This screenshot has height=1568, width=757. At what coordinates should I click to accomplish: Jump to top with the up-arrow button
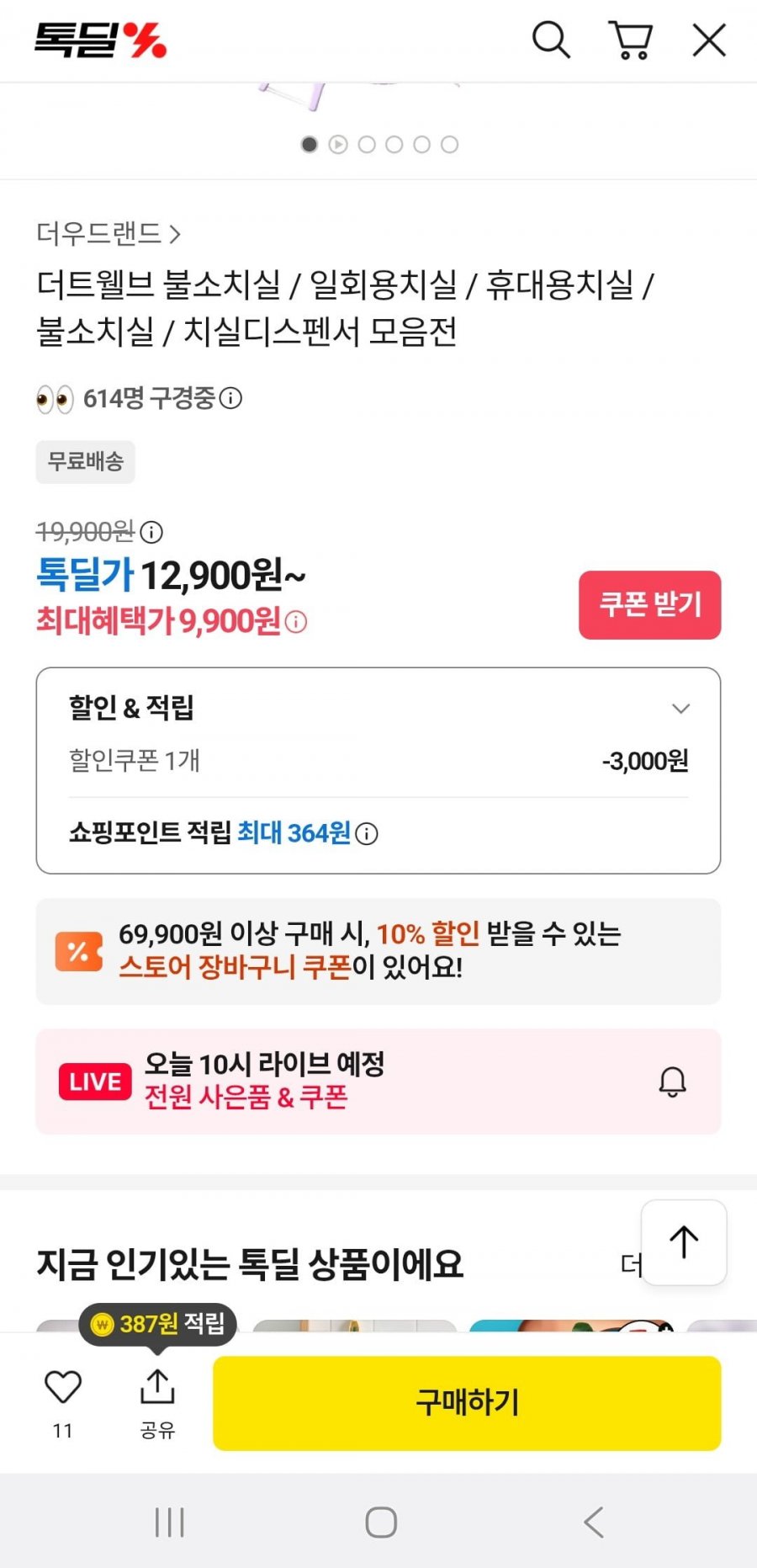(684, 1242)
